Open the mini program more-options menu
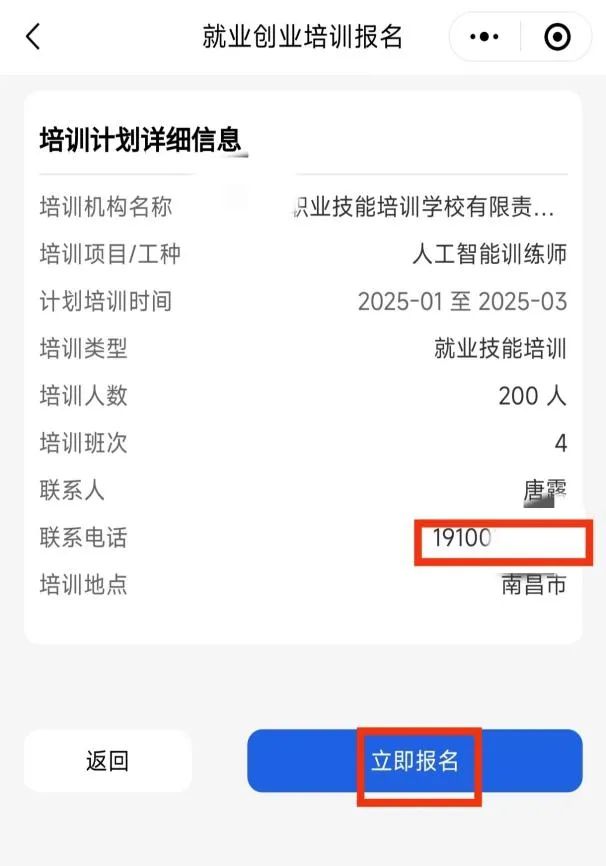Viewport: 606px width, 866px height. coord(484,38)
